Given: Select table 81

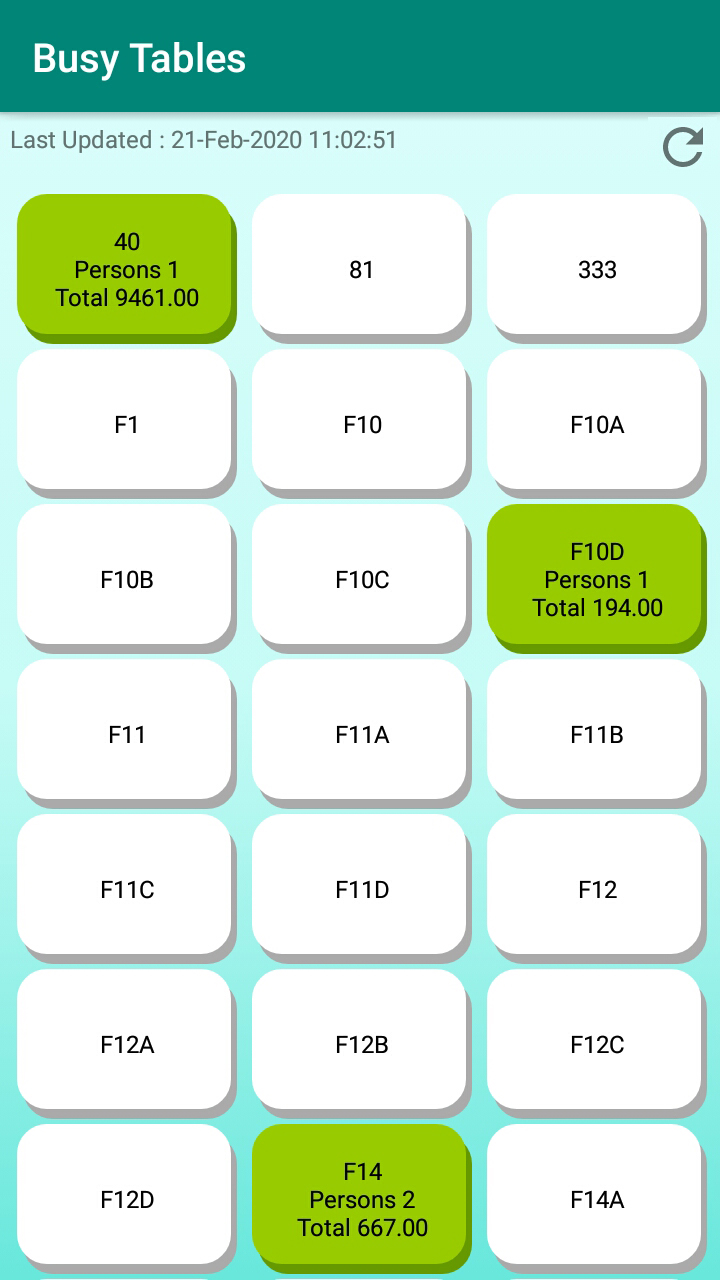Looking at the screenshot, I should coord(360,266).
